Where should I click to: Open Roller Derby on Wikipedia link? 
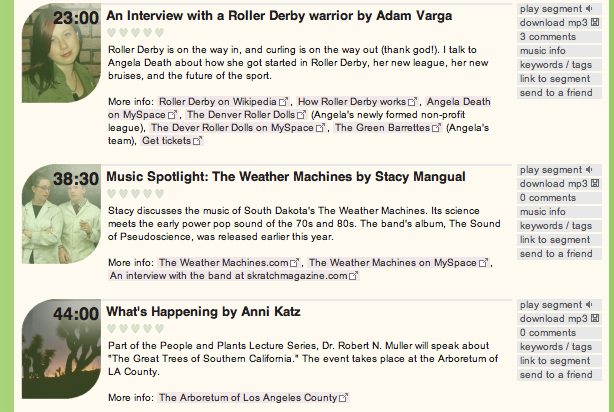coord(218,102)
